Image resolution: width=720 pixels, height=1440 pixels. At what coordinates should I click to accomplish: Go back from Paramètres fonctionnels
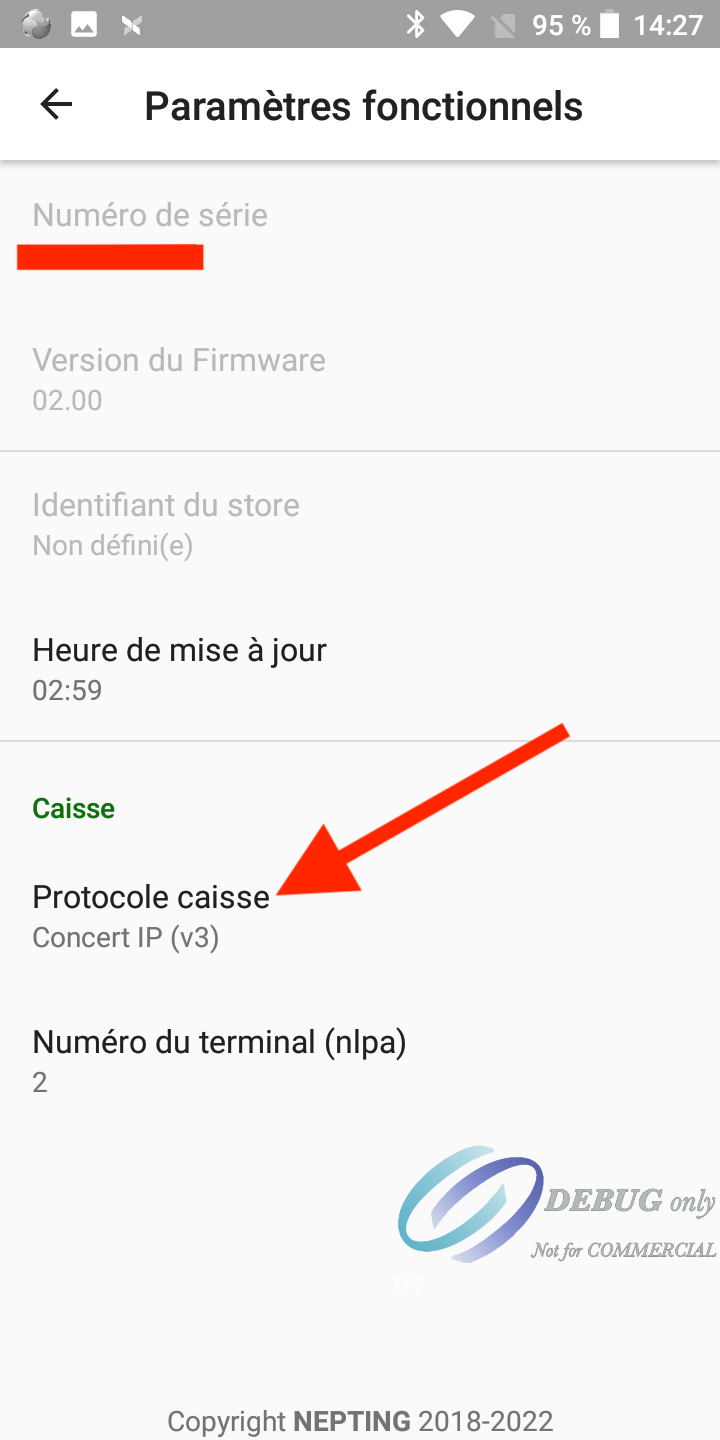point(56,105)
